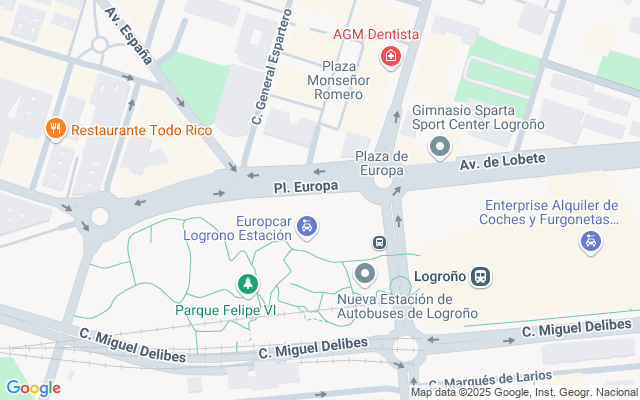Open the Logroño train station marker
This screenshot has width=640, height=400.
click(481, 276)
